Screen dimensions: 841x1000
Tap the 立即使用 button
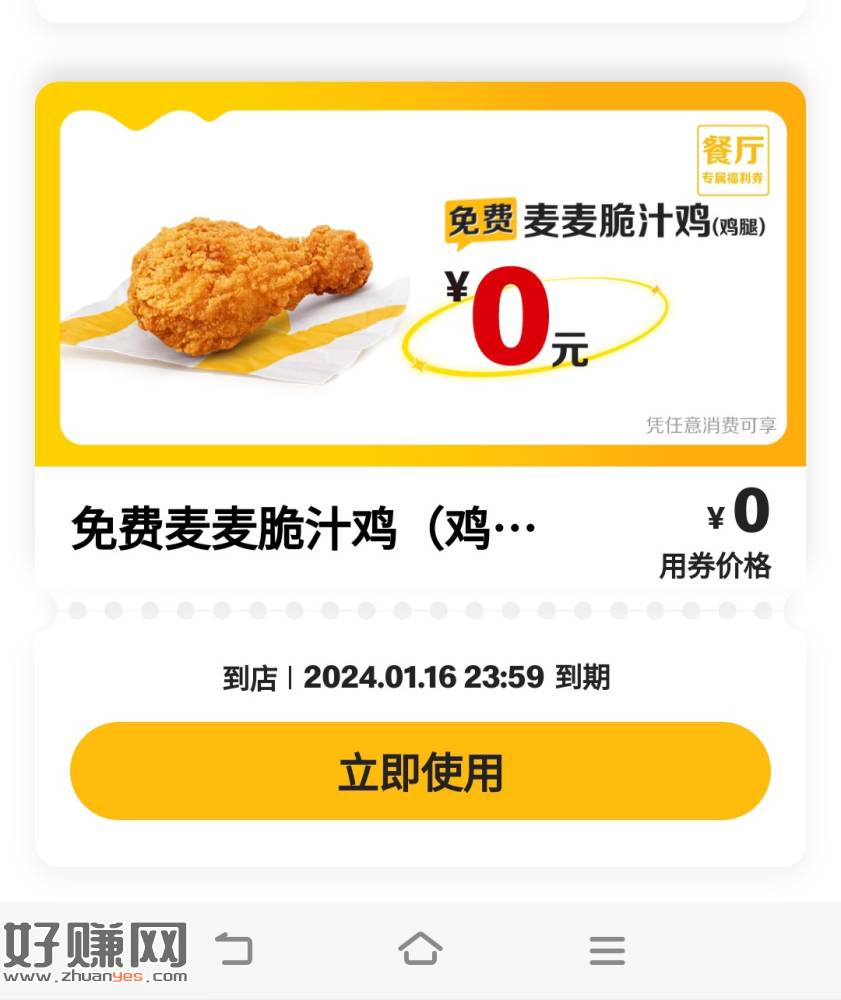click(x=420, y=771)
